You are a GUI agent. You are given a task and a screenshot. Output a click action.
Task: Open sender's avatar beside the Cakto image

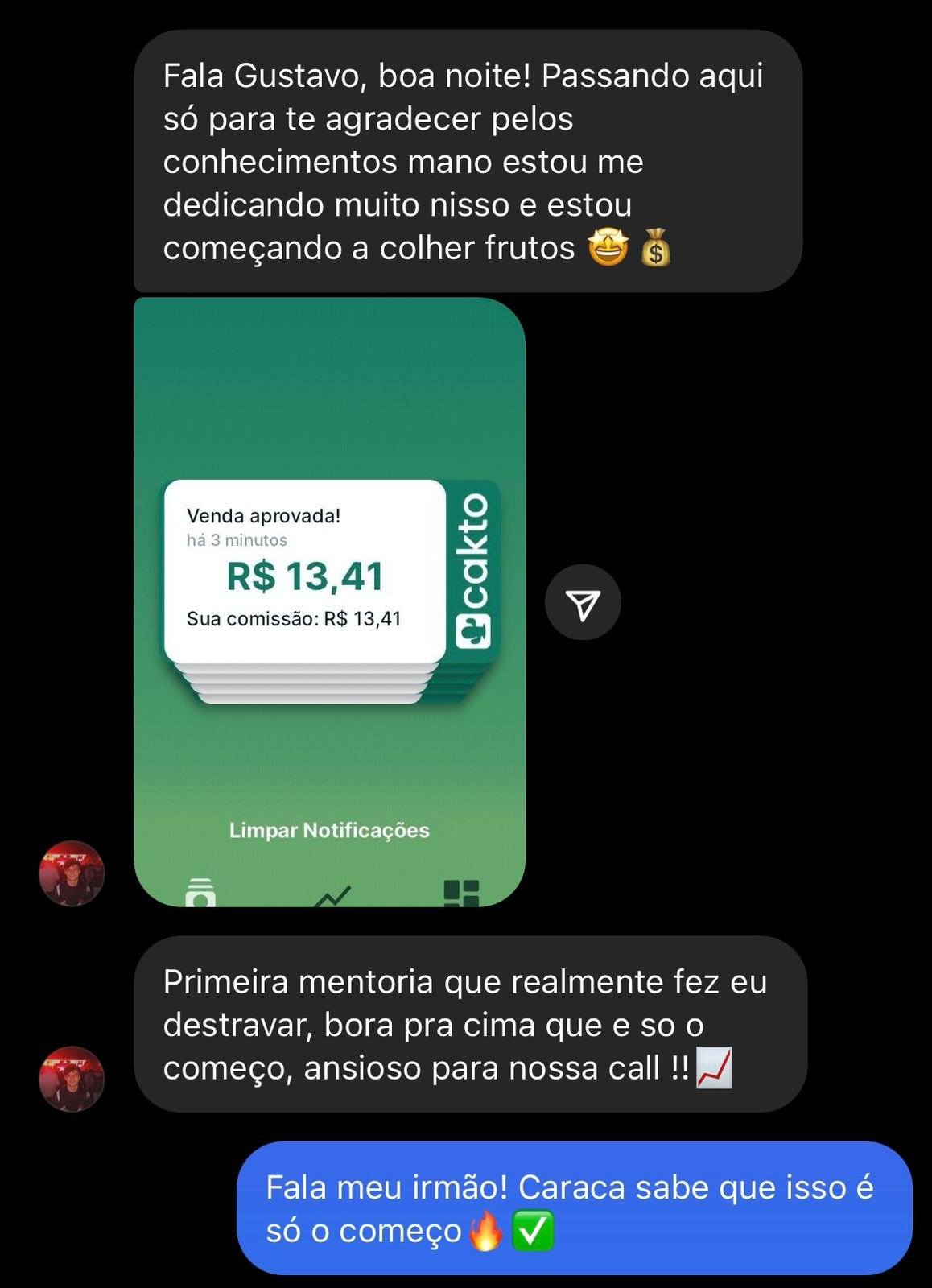72,873
